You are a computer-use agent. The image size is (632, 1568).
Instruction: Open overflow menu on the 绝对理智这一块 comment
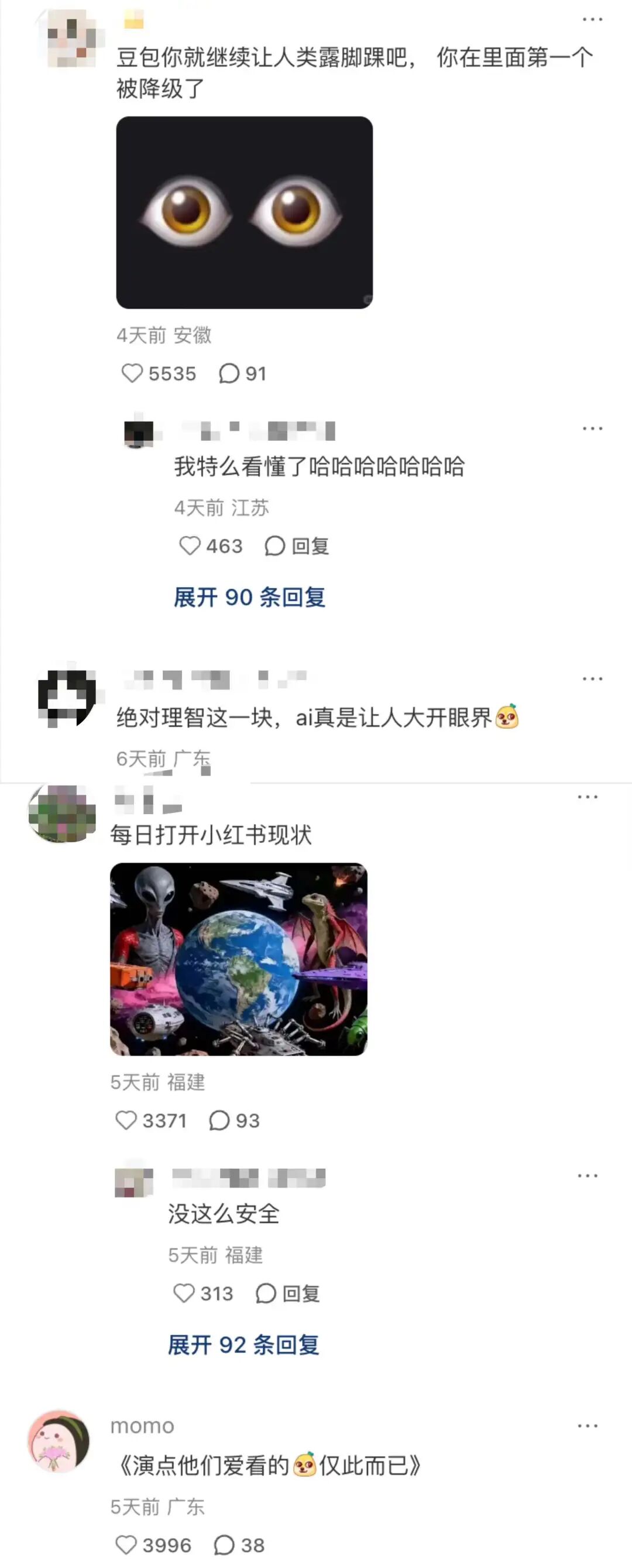(592, 679)
